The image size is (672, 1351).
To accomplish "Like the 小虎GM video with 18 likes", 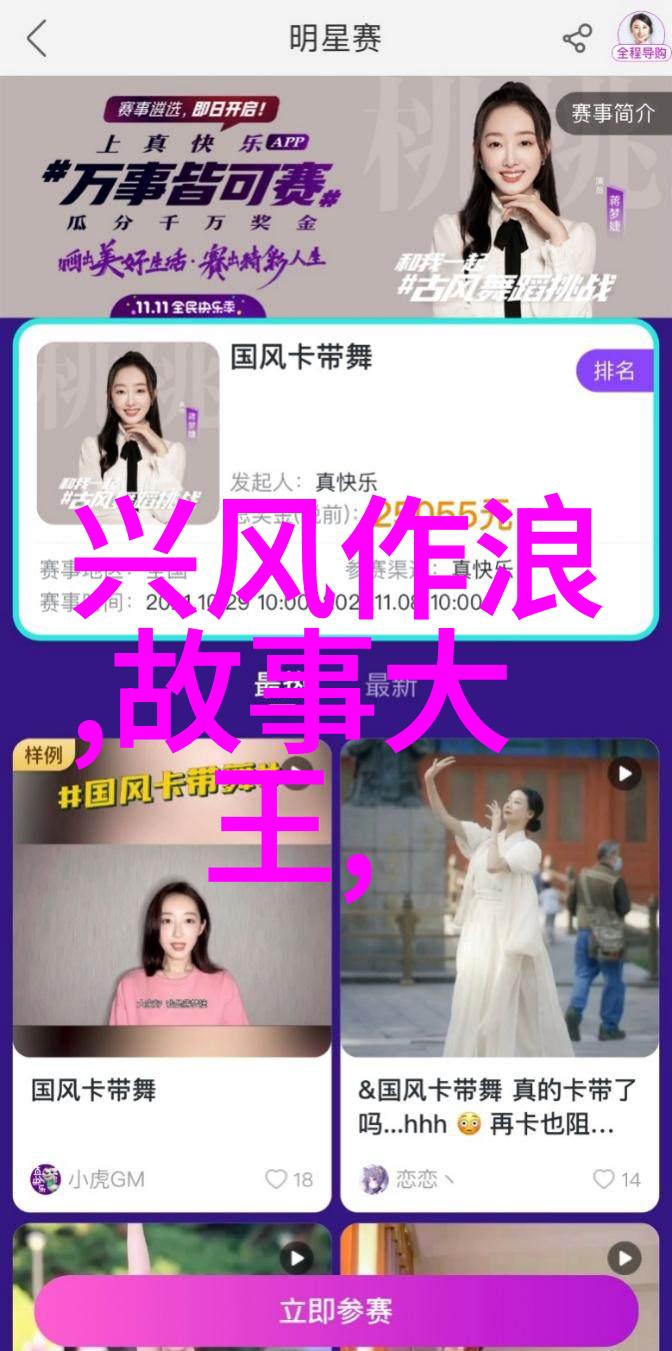I will [277, 1180].
